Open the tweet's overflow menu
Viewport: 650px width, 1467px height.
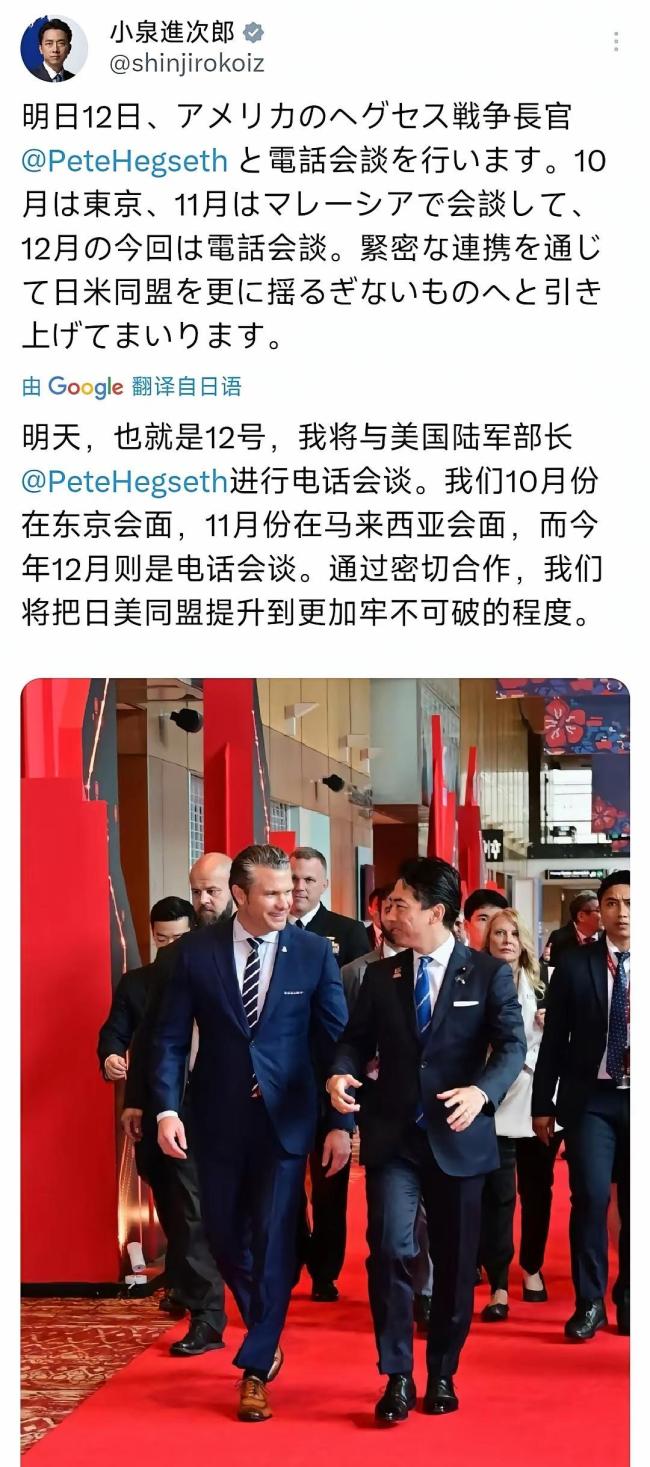(616, 42)
